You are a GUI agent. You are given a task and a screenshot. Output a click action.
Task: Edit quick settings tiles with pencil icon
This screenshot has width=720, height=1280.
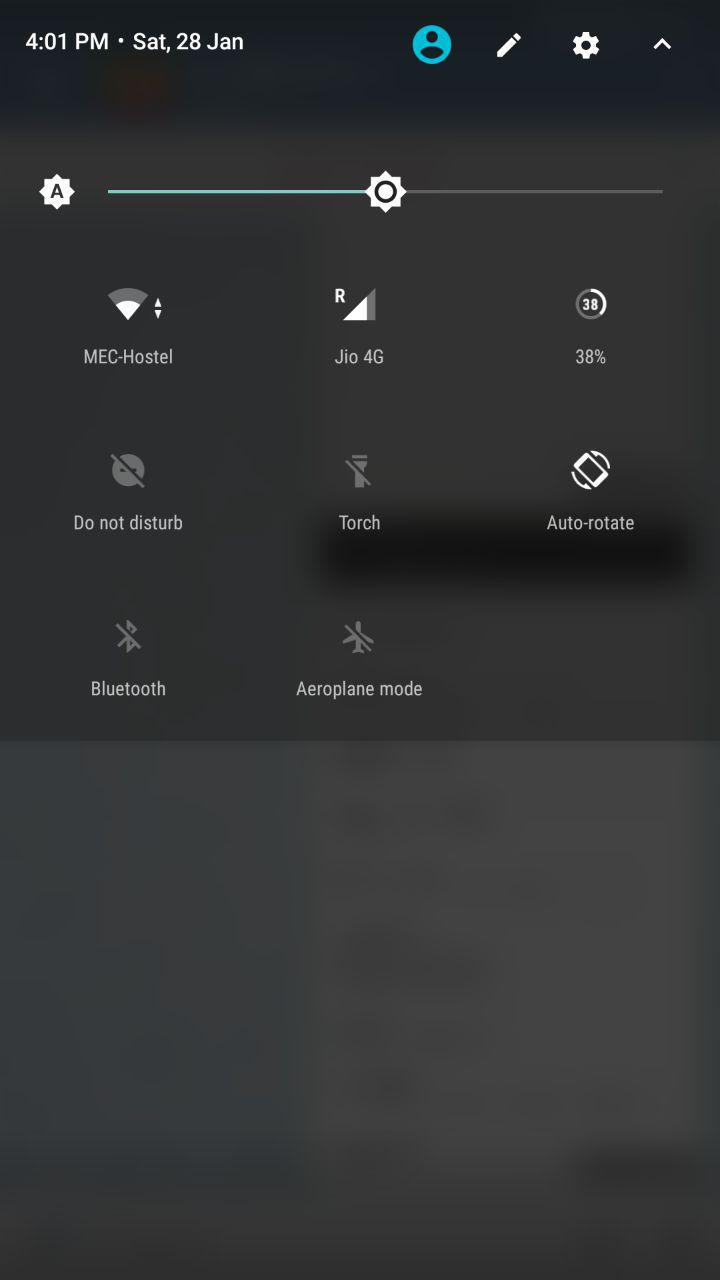pyautogui.click(x=509, y=45)
